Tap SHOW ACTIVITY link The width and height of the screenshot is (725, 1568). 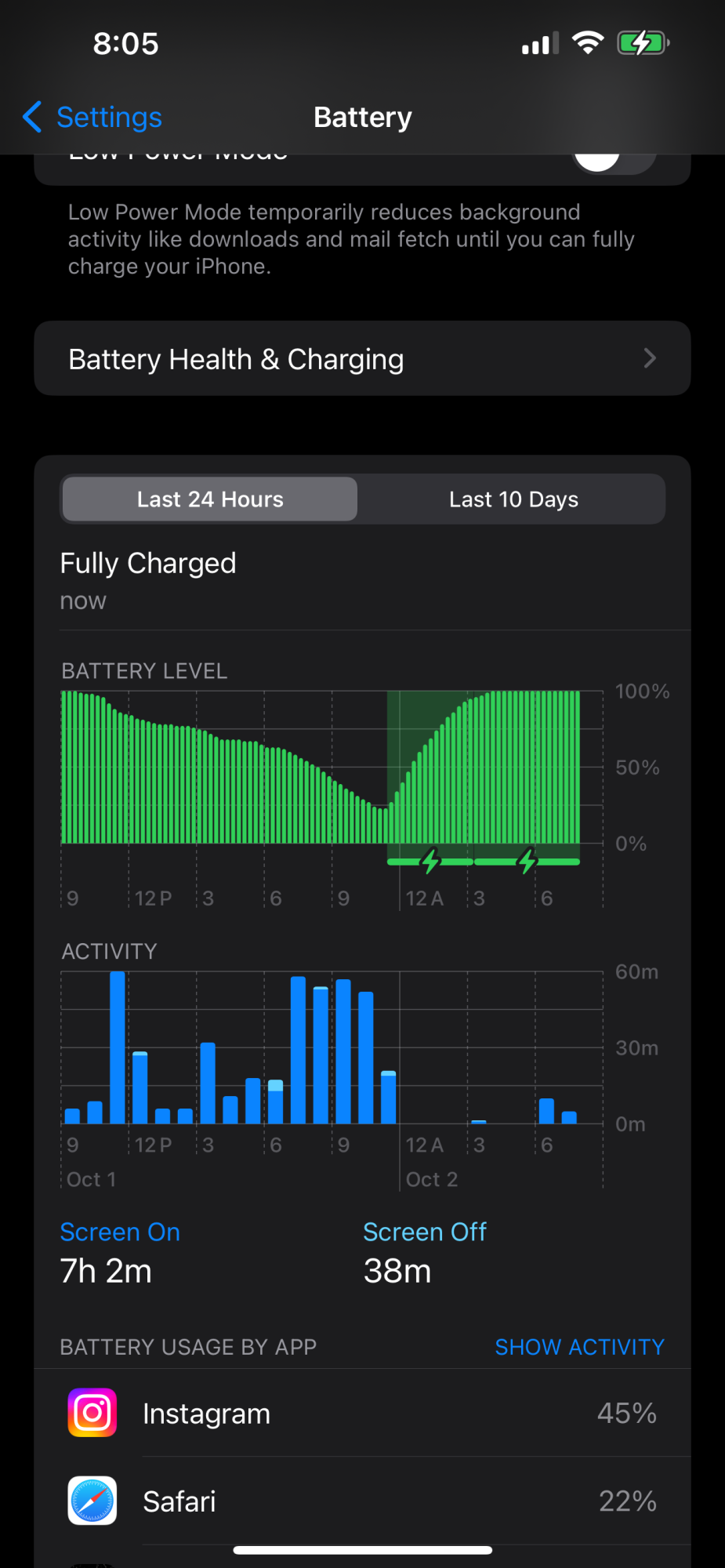coord(579,1347)
